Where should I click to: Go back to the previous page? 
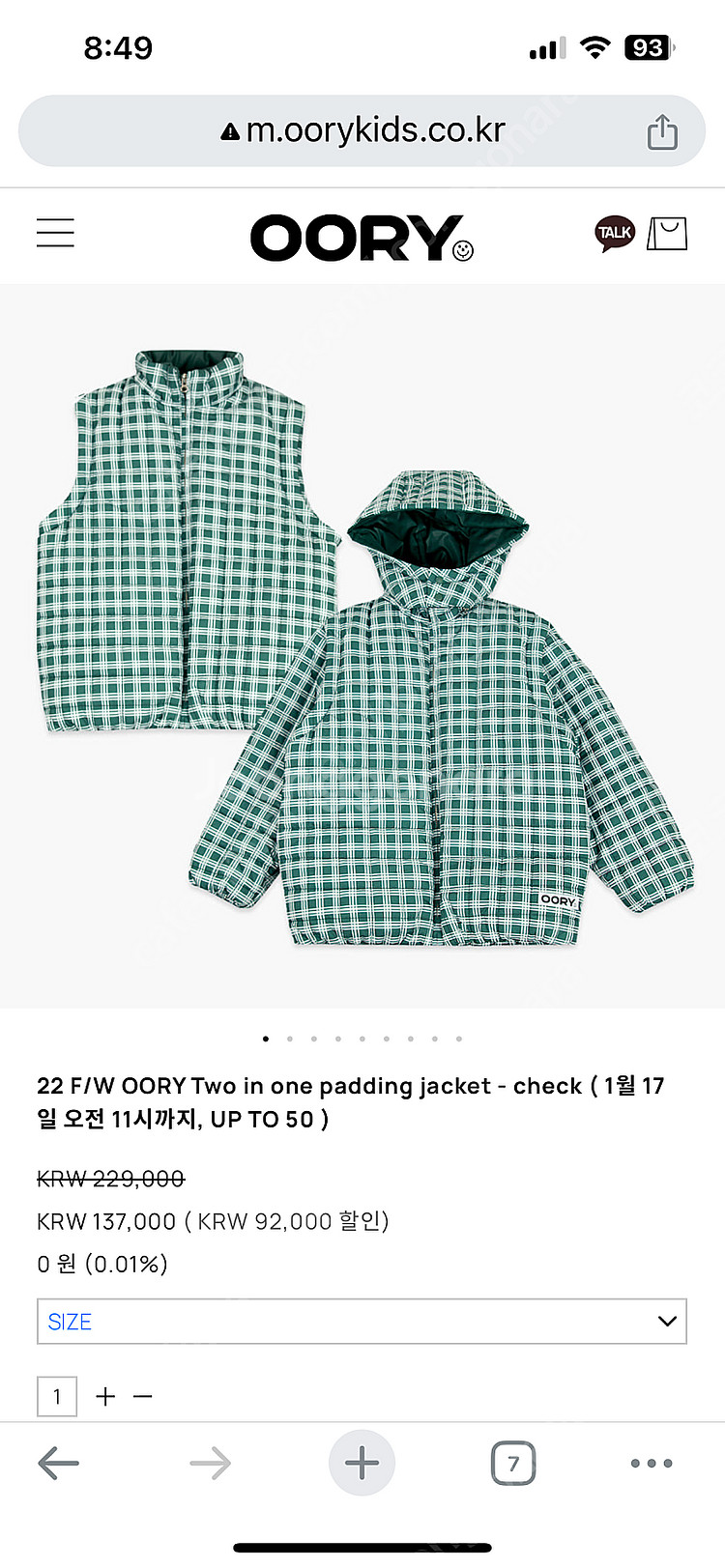(58, 1464)
